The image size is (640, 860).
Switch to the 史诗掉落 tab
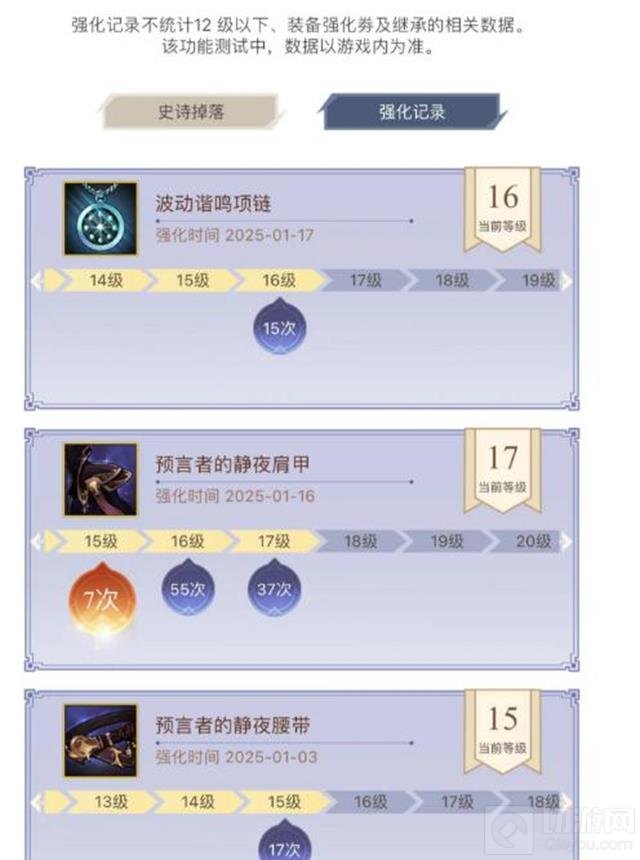point(188,113)
